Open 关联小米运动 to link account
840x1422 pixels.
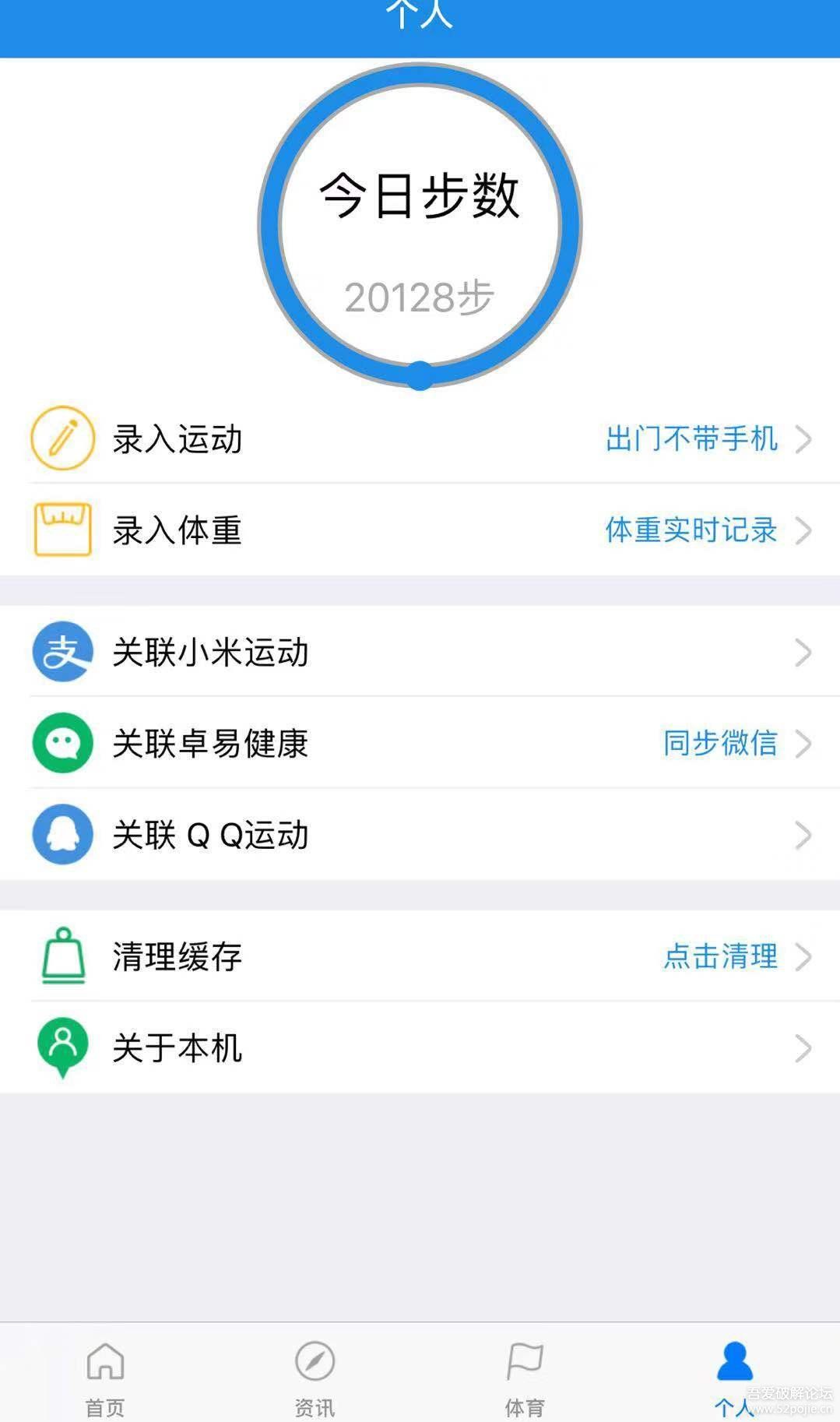coord(420,652)
